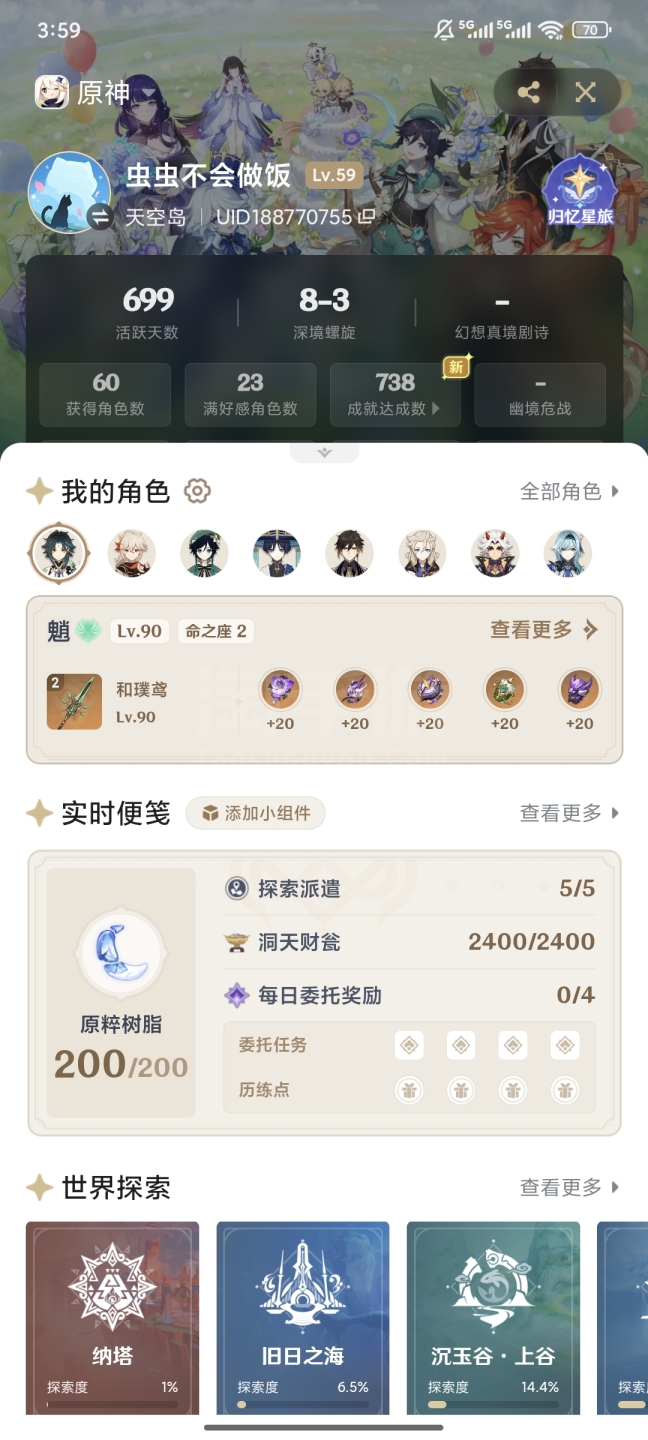This screenshot has height=1440, width=648.
Task: Open the 沉玉谷·上谷 exploration card
Action: [x=493, y=1317]
